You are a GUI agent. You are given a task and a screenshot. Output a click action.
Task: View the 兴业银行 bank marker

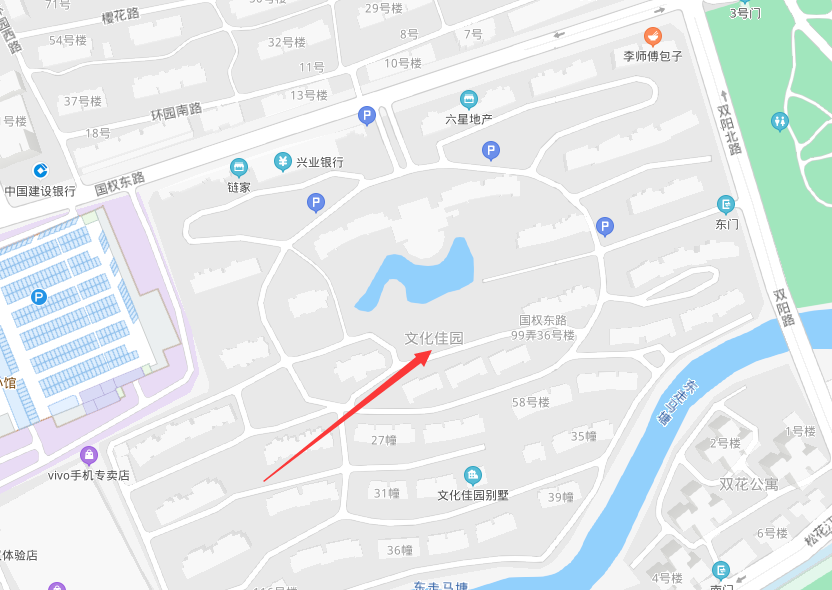click(283, 161)
